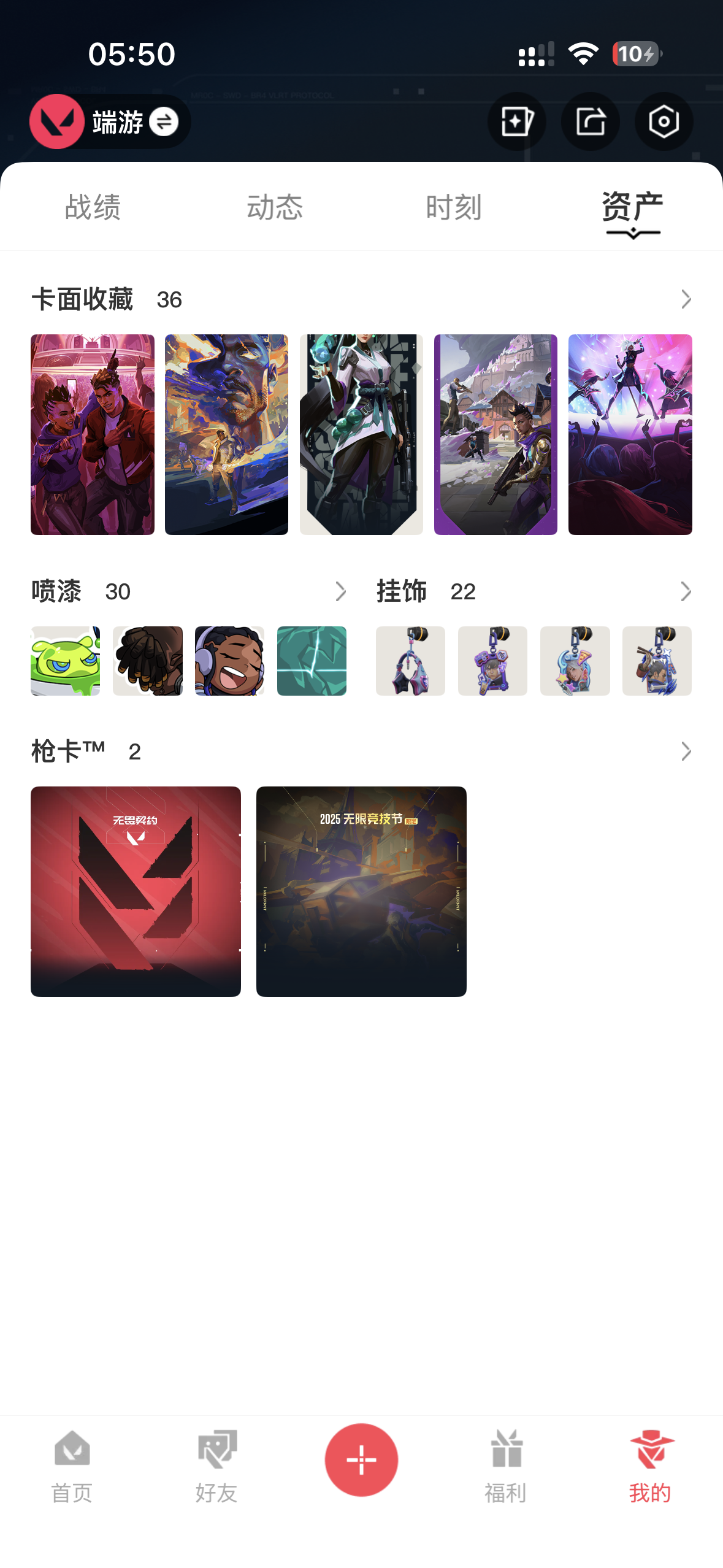Switch to the 战绩 tab
This screenshot has height=1568, width=723.
93,207
